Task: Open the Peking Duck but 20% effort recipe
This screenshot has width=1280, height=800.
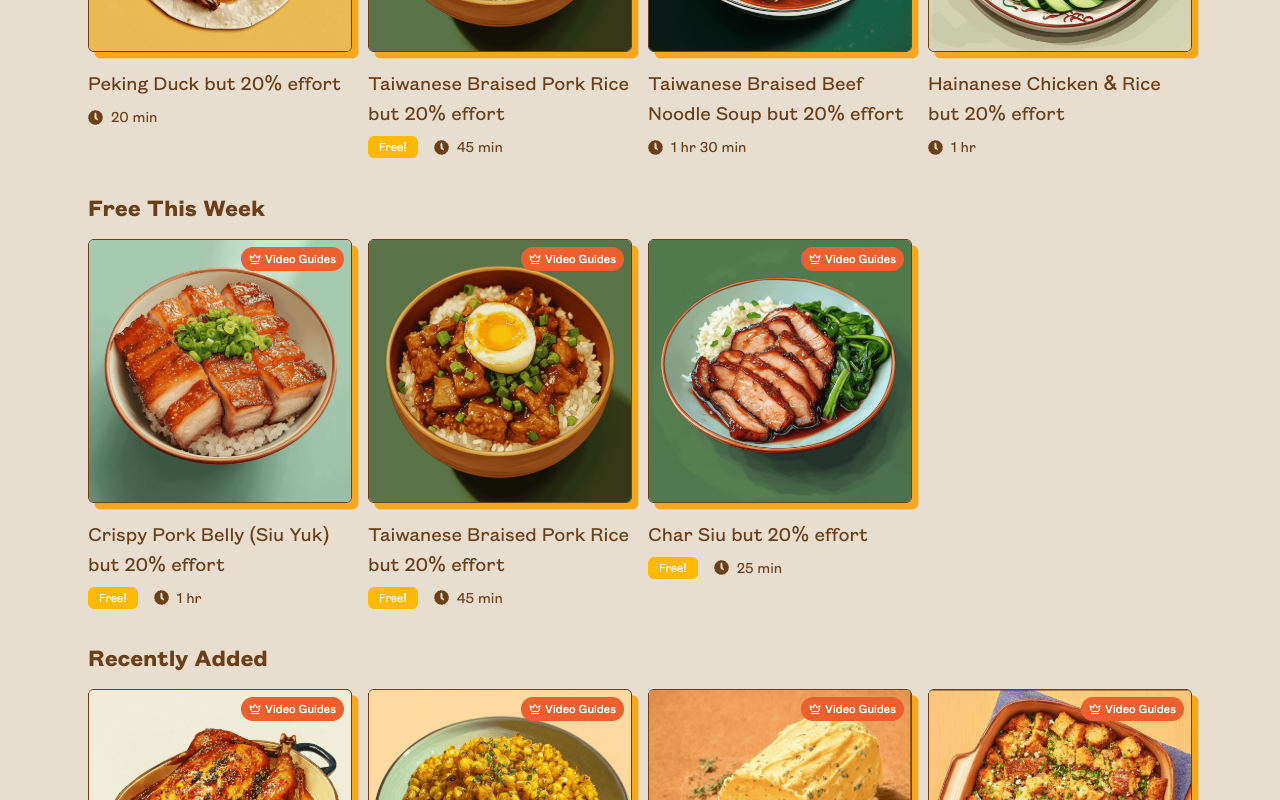Action: coord(214,84)
